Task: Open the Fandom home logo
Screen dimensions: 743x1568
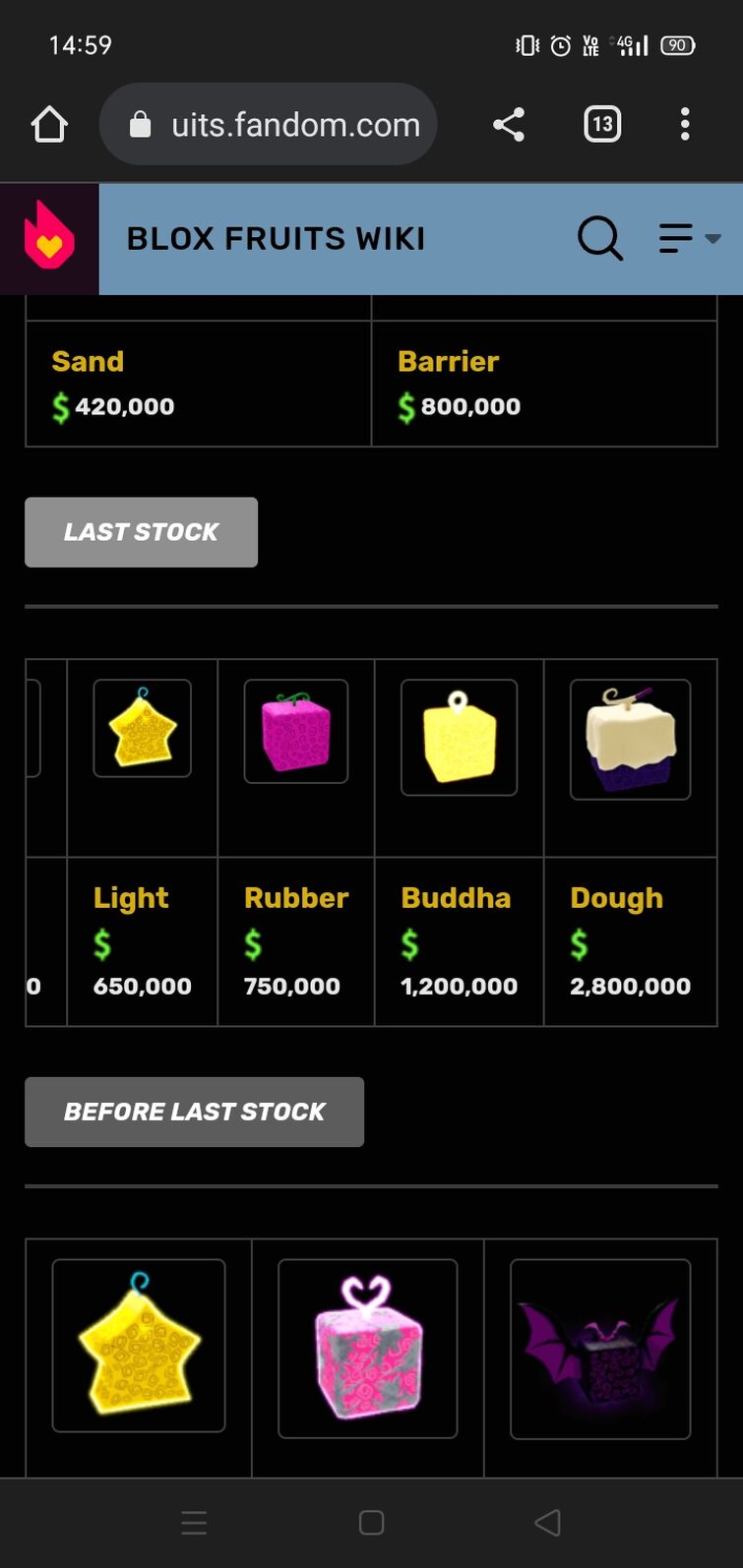Action: (49, 238)
